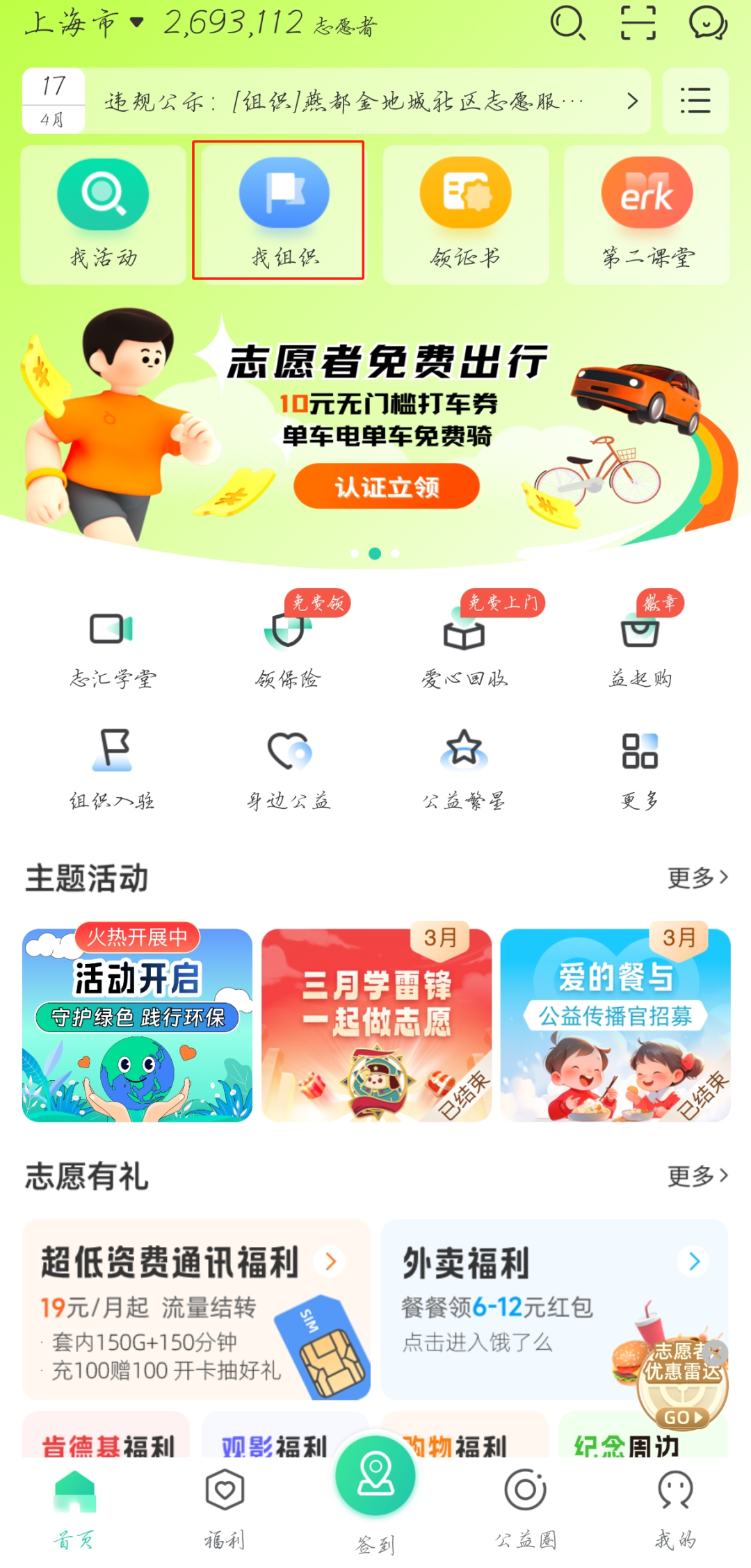Image resolution: width=751 pixels, height=1568 pixels.
Task: Open 找活动 to find activities
Action: coord(104,214)
